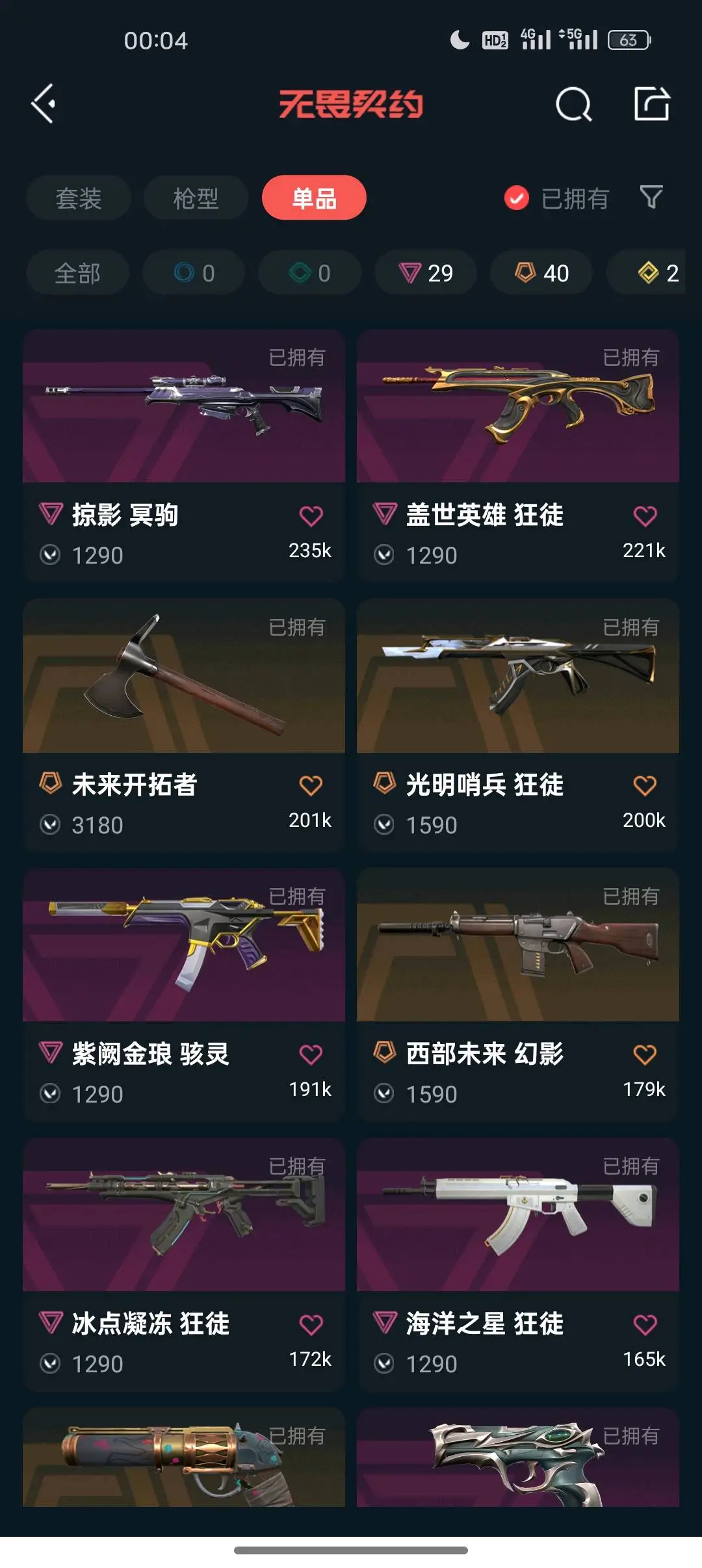Switch to the 枪型 tab

(x=196, y=198)
